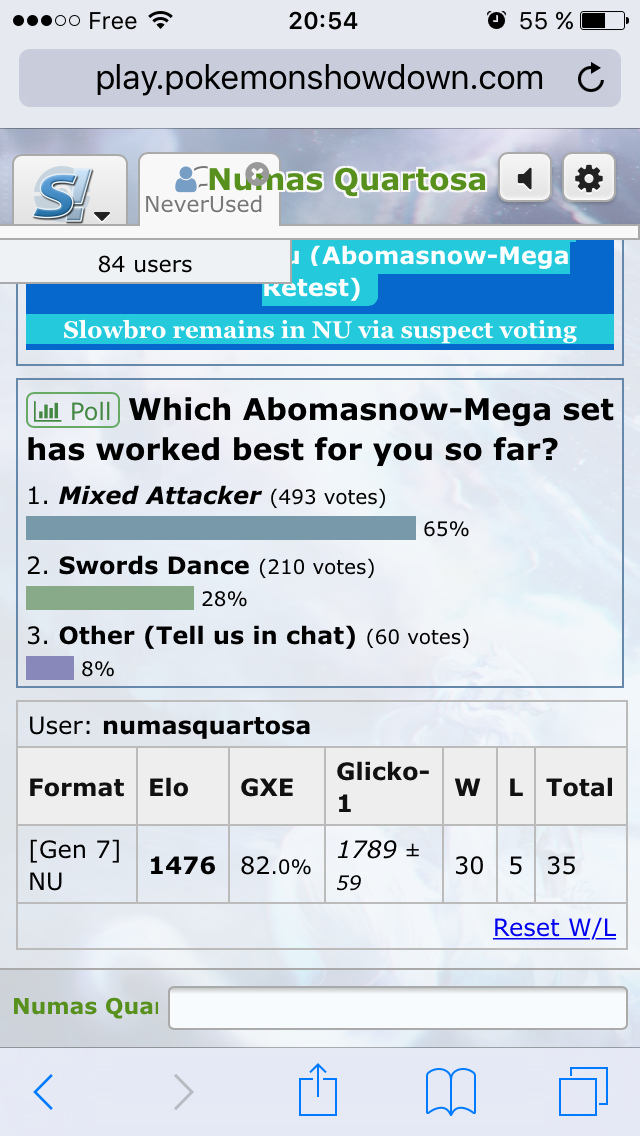Viewport: 640px width, 1136px height.
Task: Tap the Reset W/L link
Action: pyautogui.click(x=554, y=927)
